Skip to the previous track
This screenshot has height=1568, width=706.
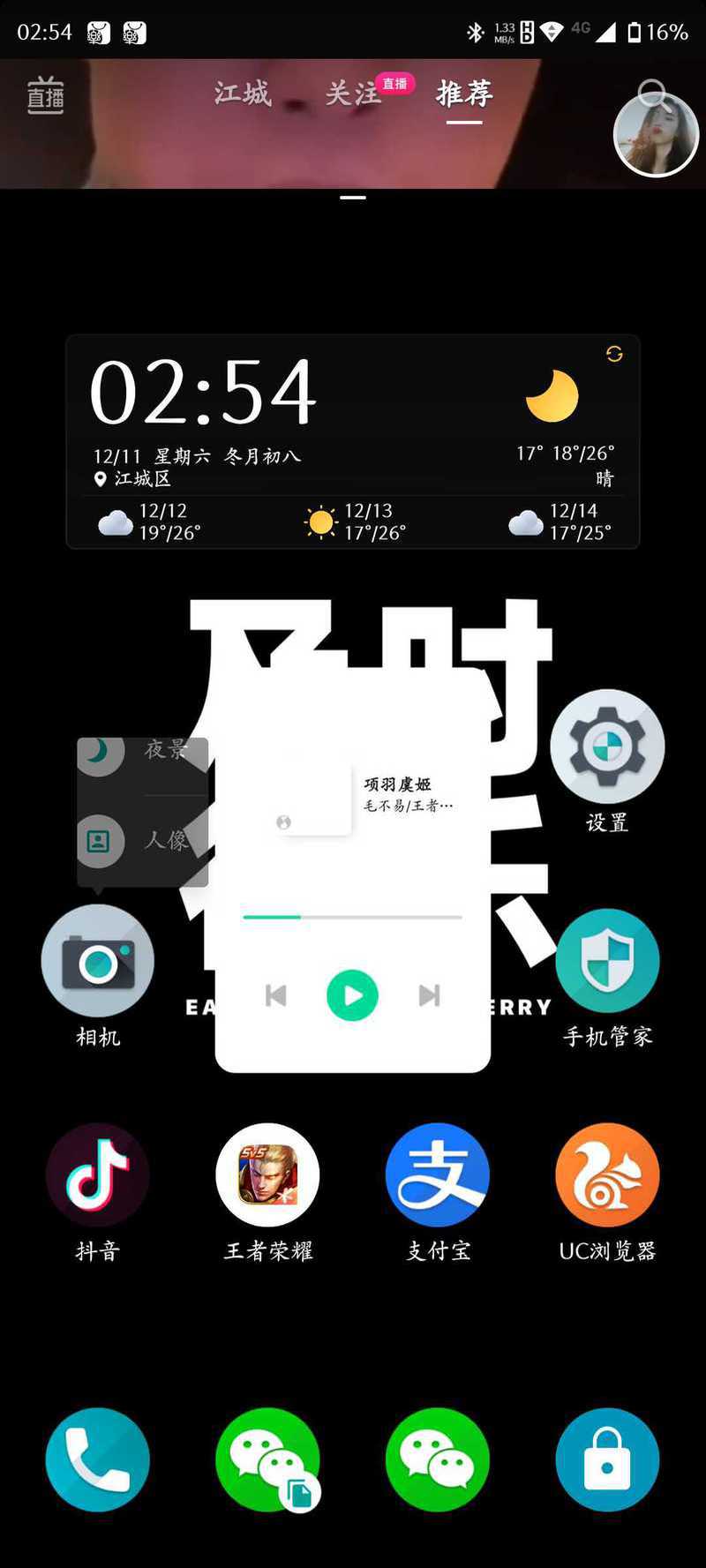(276, 995)
